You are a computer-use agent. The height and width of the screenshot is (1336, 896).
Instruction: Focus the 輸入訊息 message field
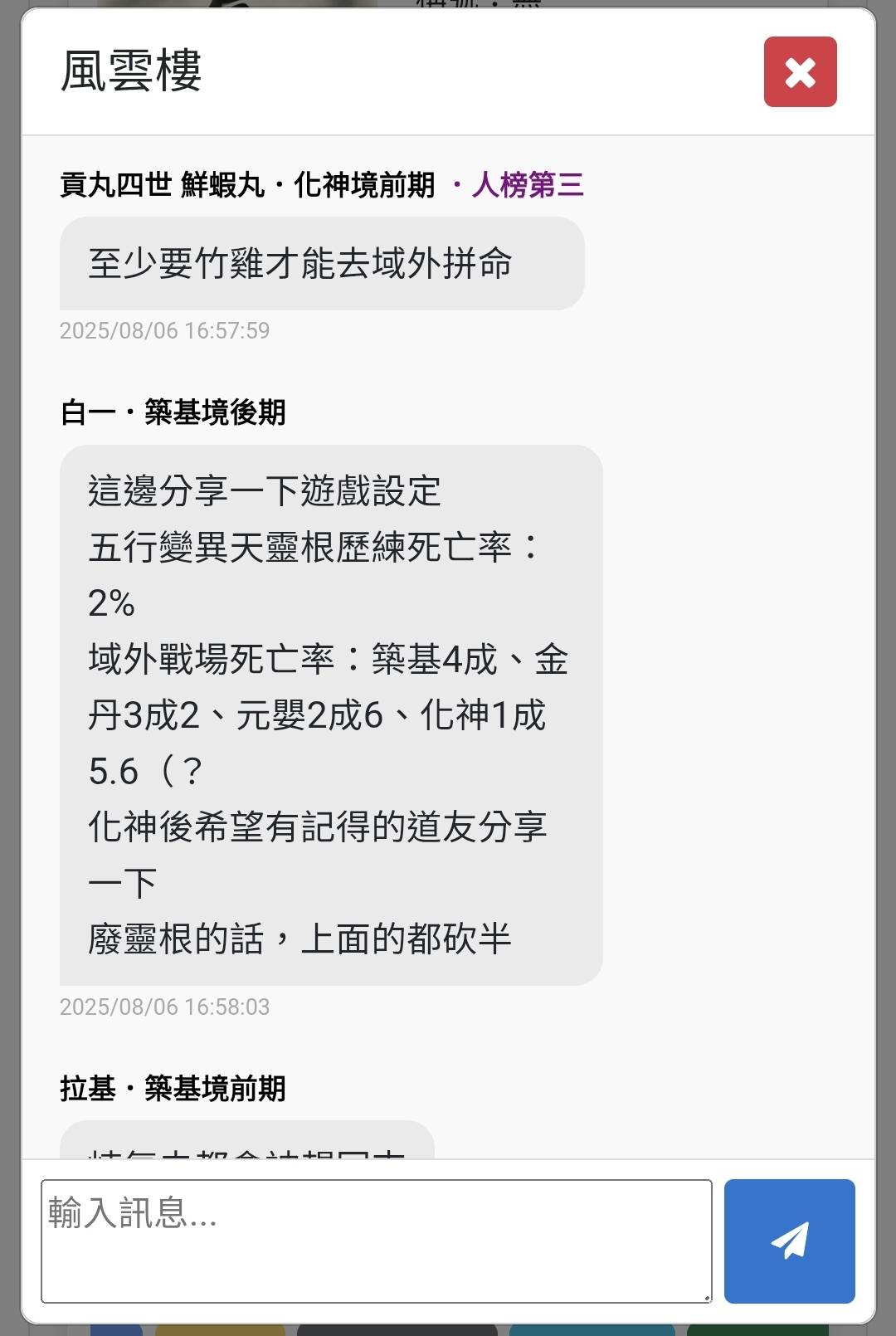coord(376,1241)
